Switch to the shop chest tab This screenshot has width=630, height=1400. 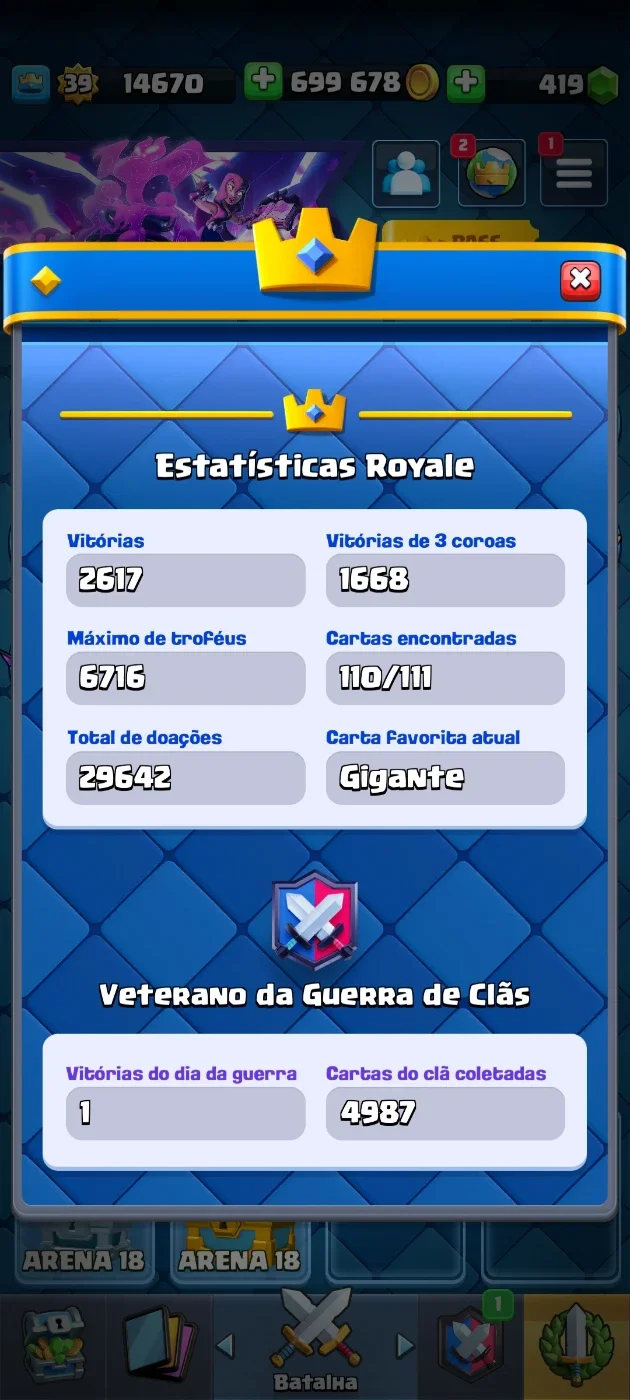[52, 1346]
